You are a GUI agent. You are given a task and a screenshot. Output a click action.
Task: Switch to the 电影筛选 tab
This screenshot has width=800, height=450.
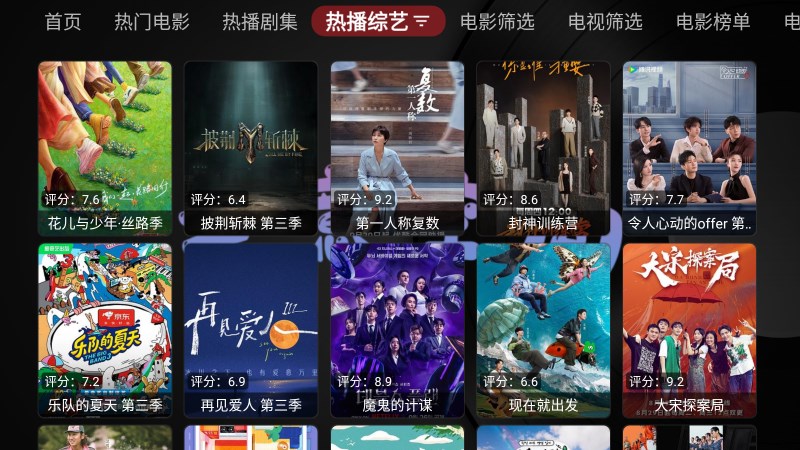pyautogui.click(x=497, y=21)
